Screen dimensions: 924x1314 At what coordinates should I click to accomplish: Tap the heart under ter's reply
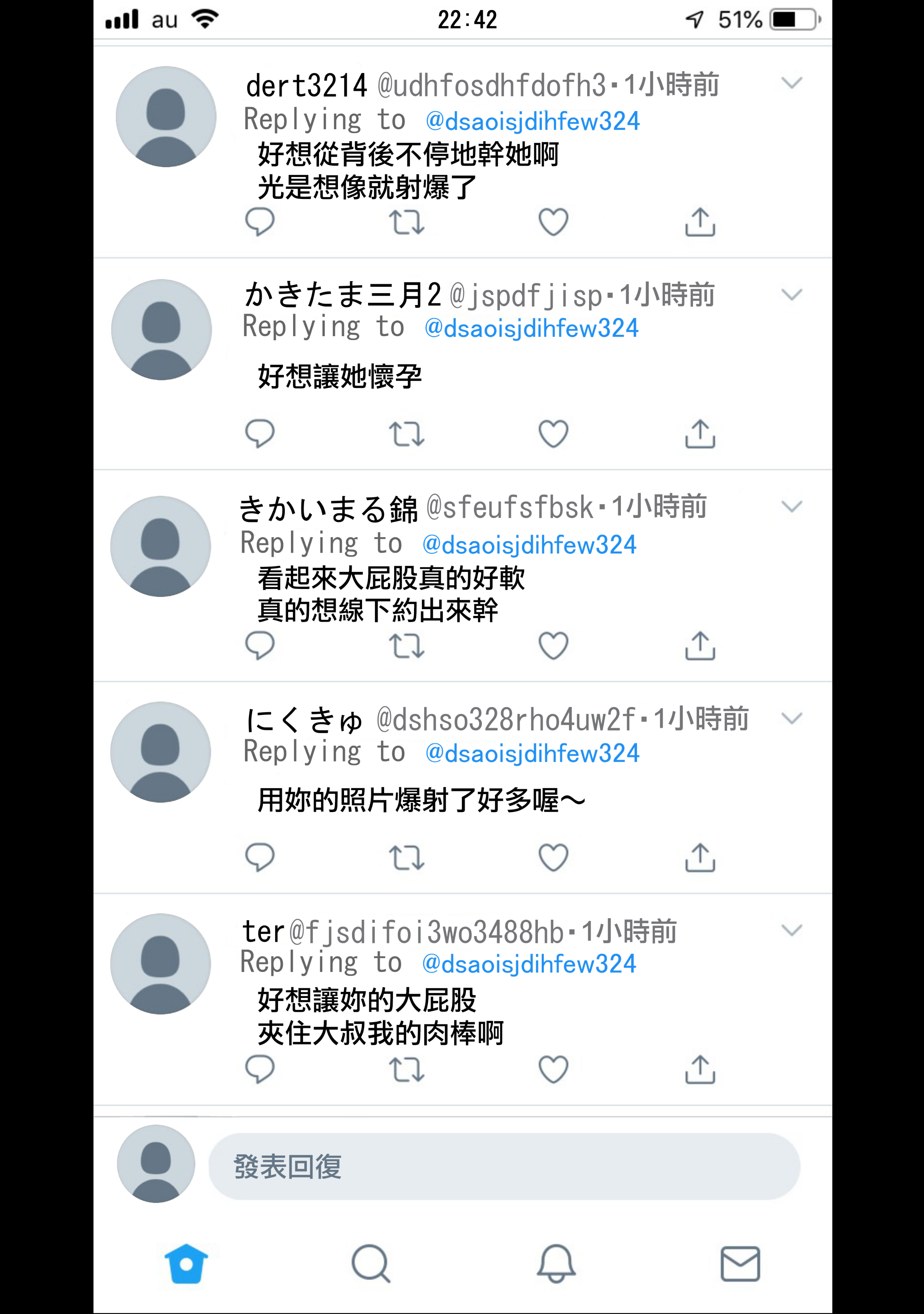(553, 1069)
